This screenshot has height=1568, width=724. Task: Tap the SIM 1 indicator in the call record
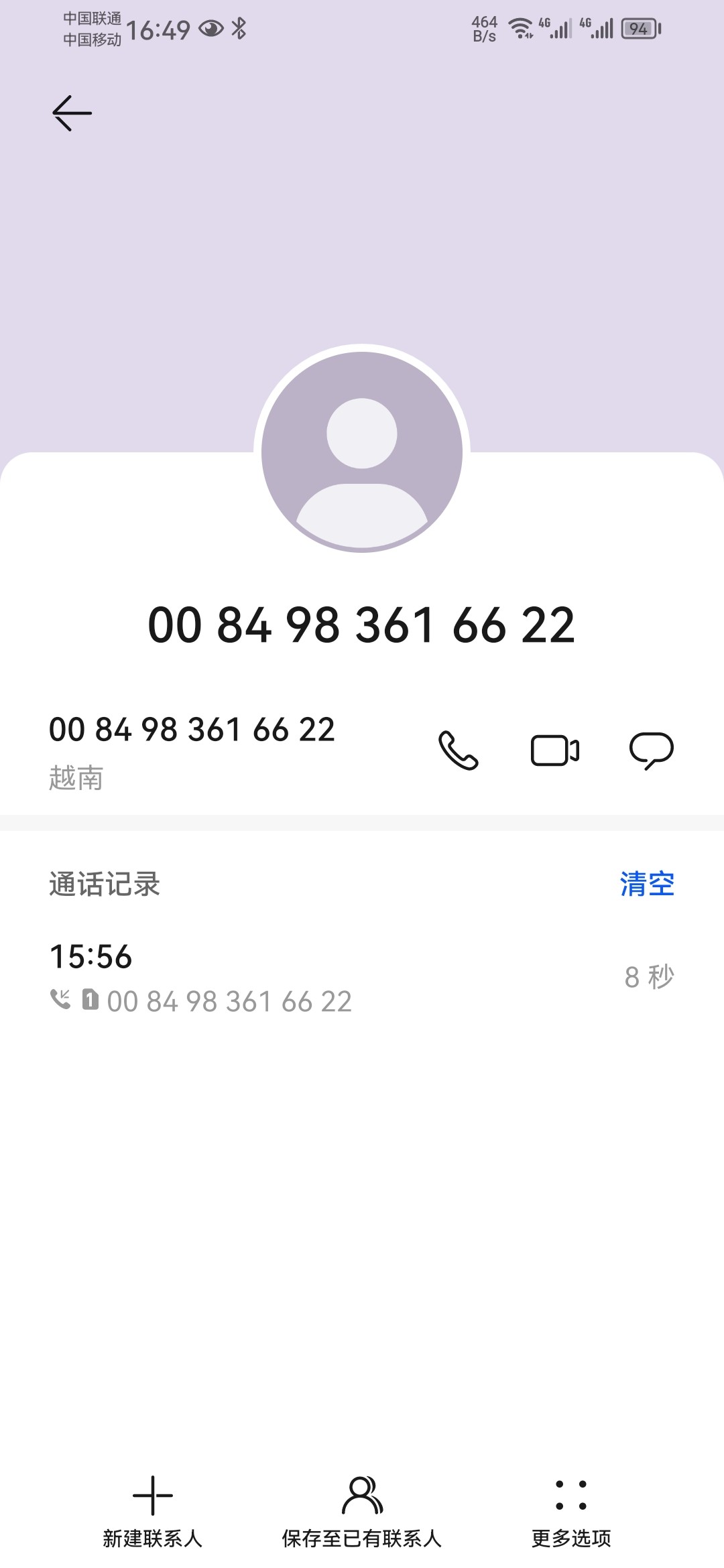coord(89,999)
